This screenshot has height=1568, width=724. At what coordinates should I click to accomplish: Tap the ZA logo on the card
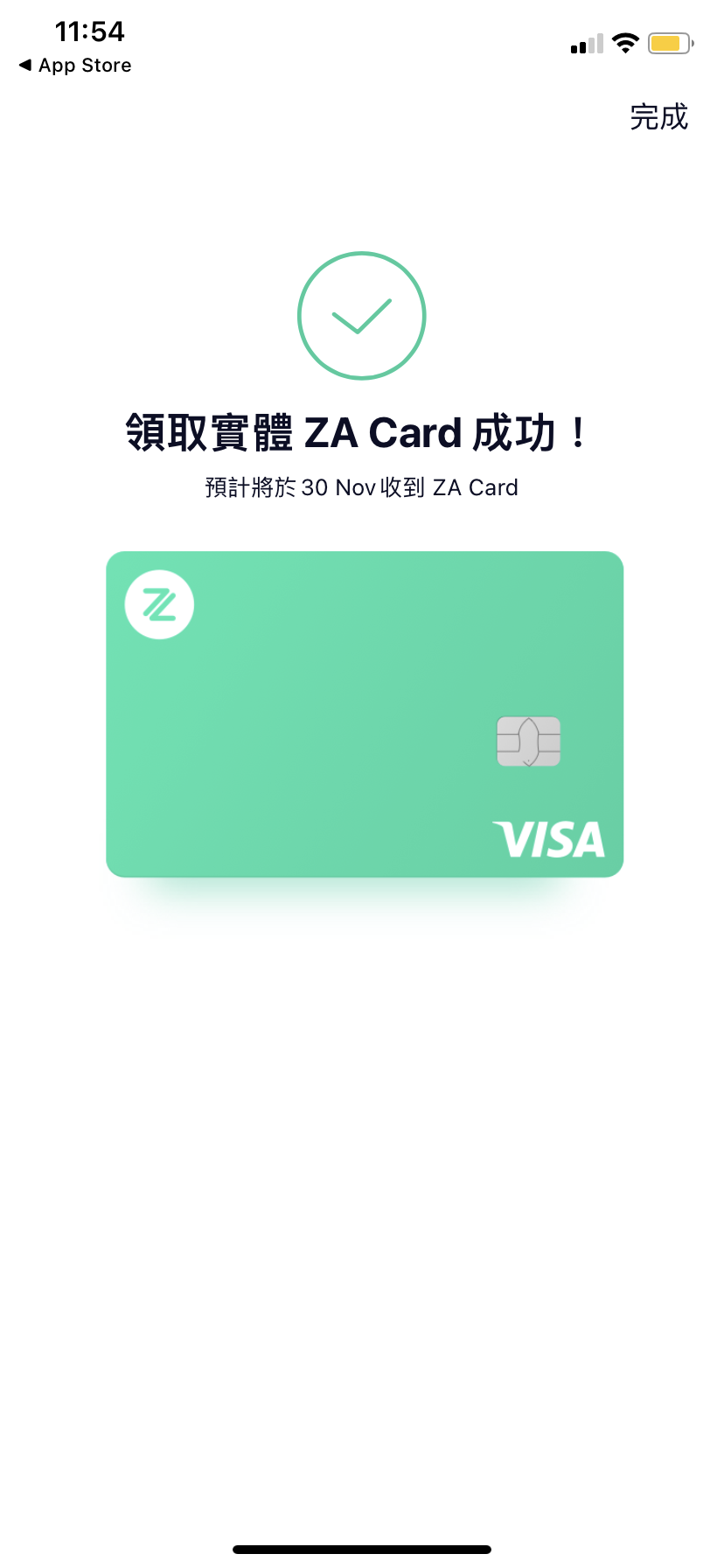158,604
